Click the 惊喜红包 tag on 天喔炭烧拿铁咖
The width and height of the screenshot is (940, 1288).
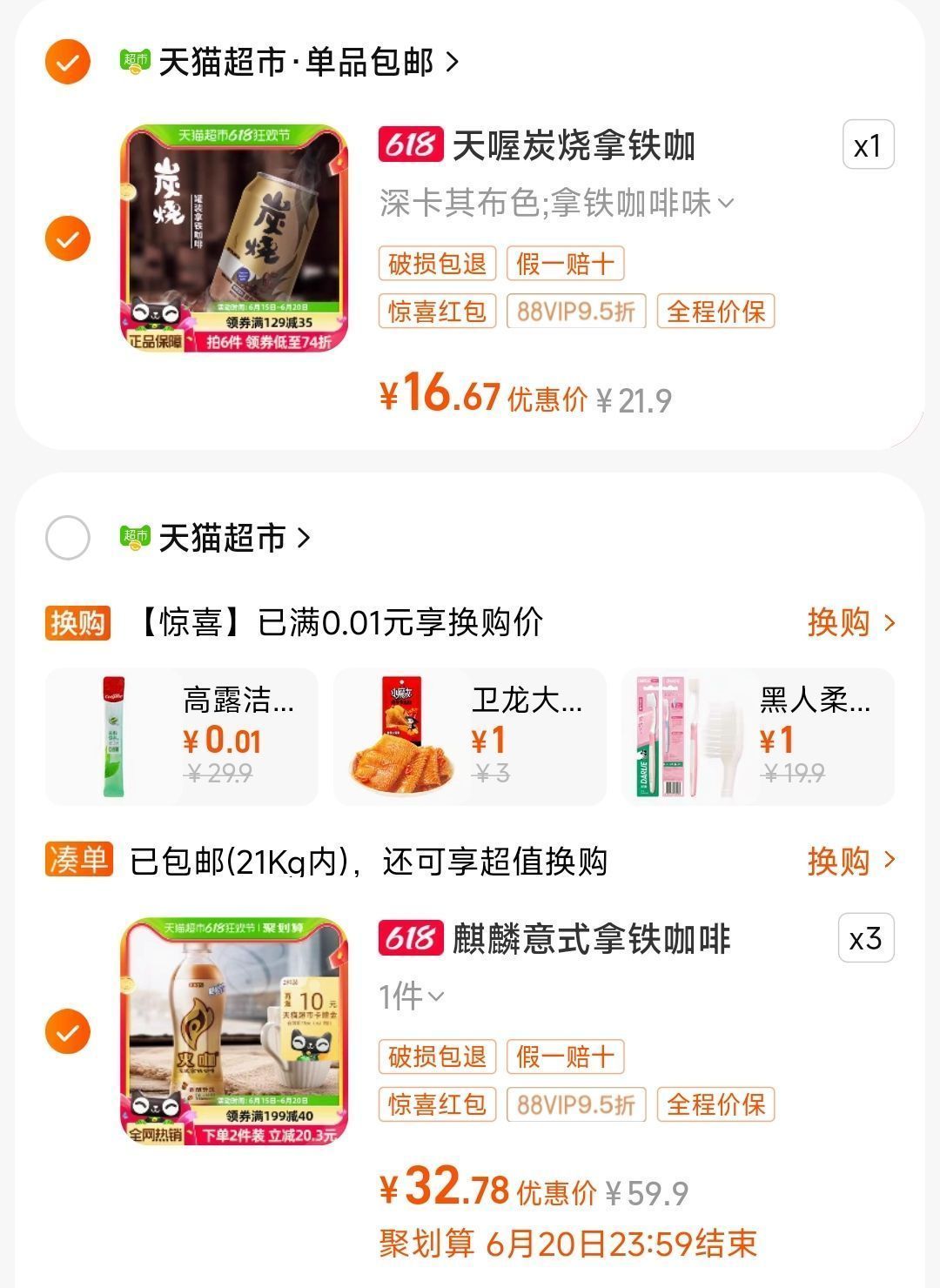click(x=437, y=312)
